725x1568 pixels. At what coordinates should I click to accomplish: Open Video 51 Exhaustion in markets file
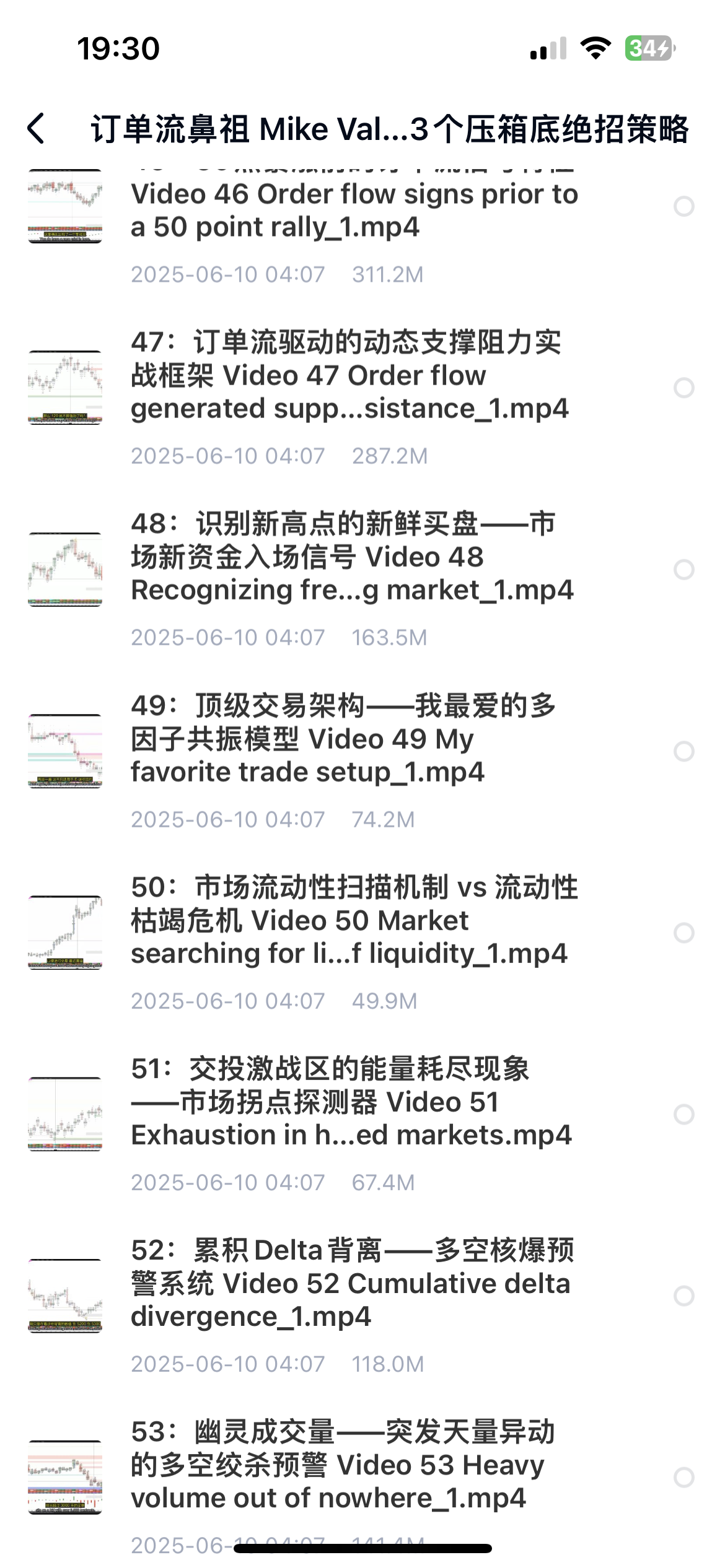pos(350,1102)
